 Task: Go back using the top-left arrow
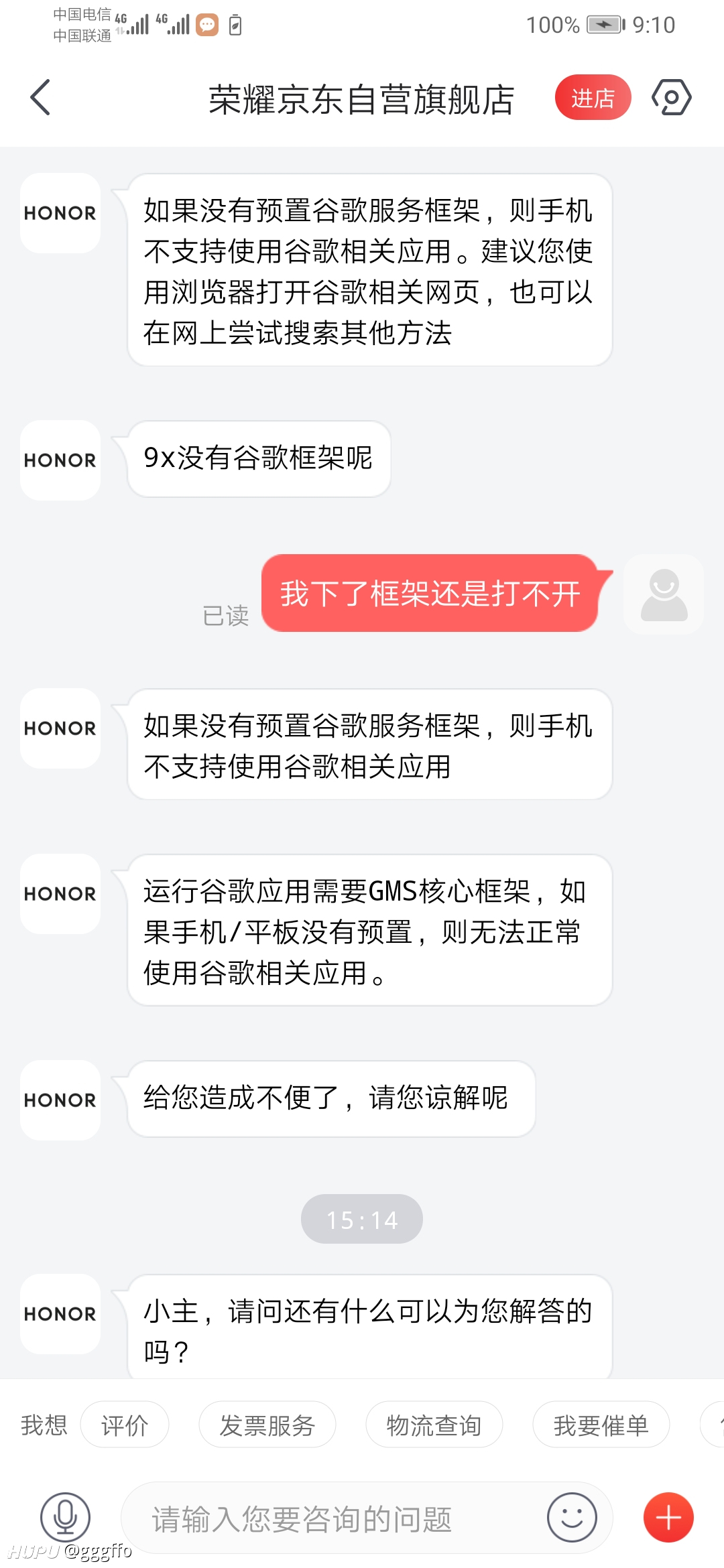[40, 98]
